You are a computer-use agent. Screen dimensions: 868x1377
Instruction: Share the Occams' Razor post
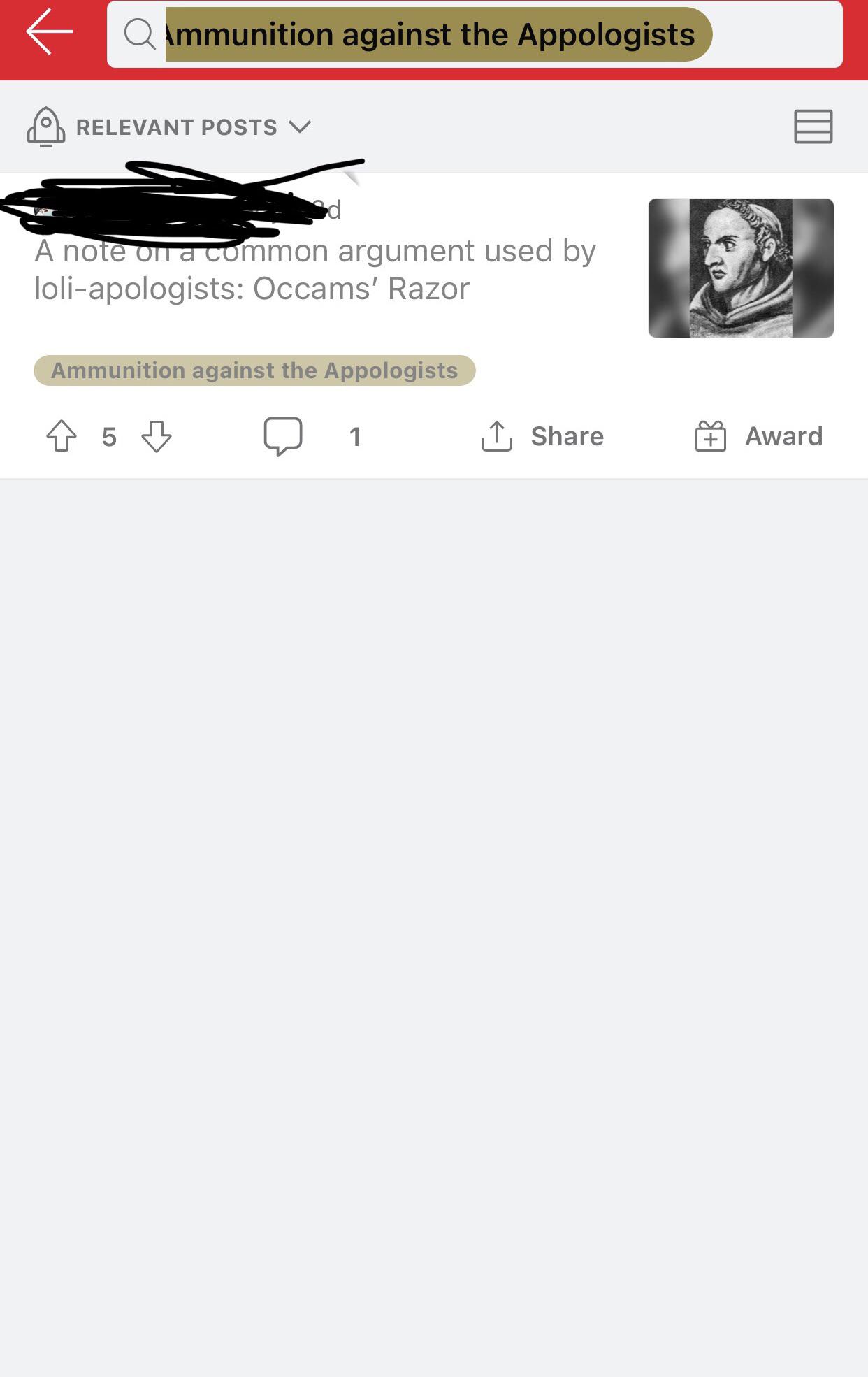point(542,436)
